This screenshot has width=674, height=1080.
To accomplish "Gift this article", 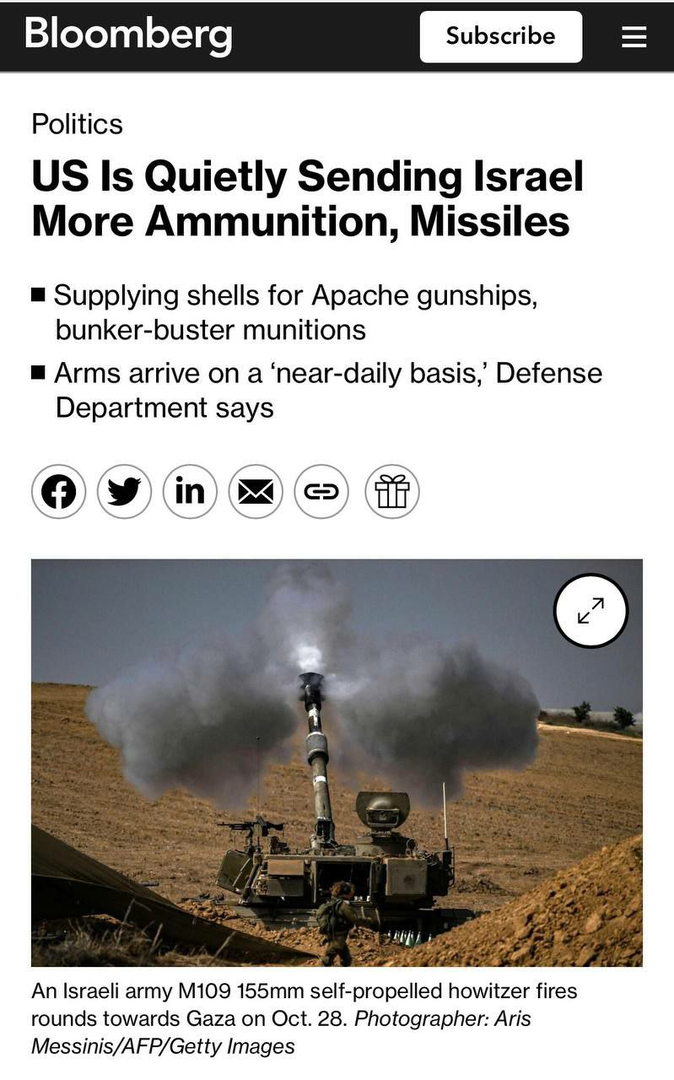I will 392,492.
